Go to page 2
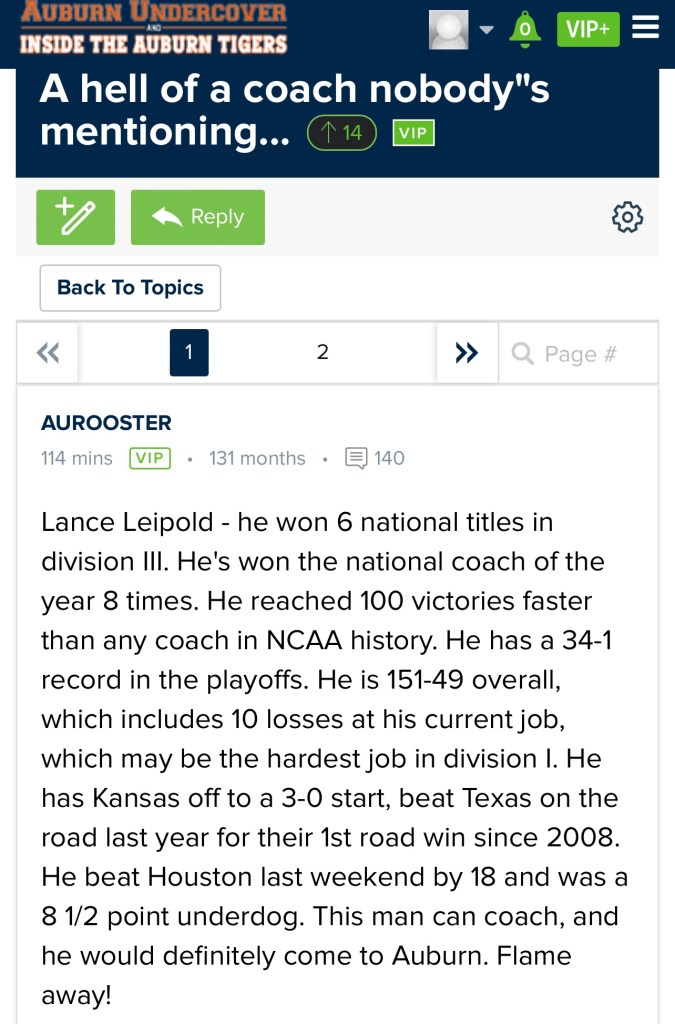The height and width of the screenshot is (1024, 675). 322,353
